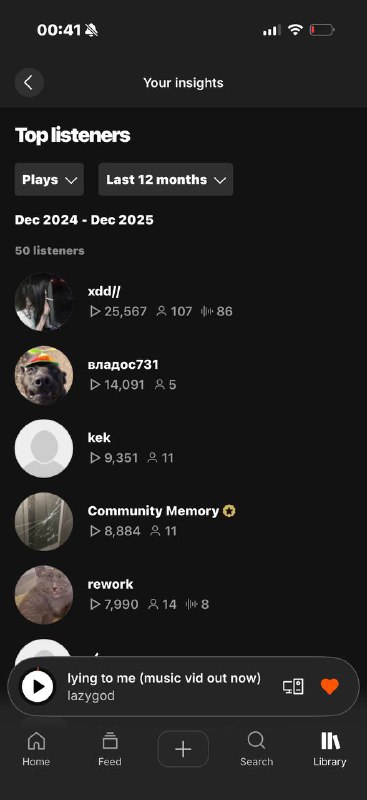
Task: Open listener rework row
Action: coord(184,595)
